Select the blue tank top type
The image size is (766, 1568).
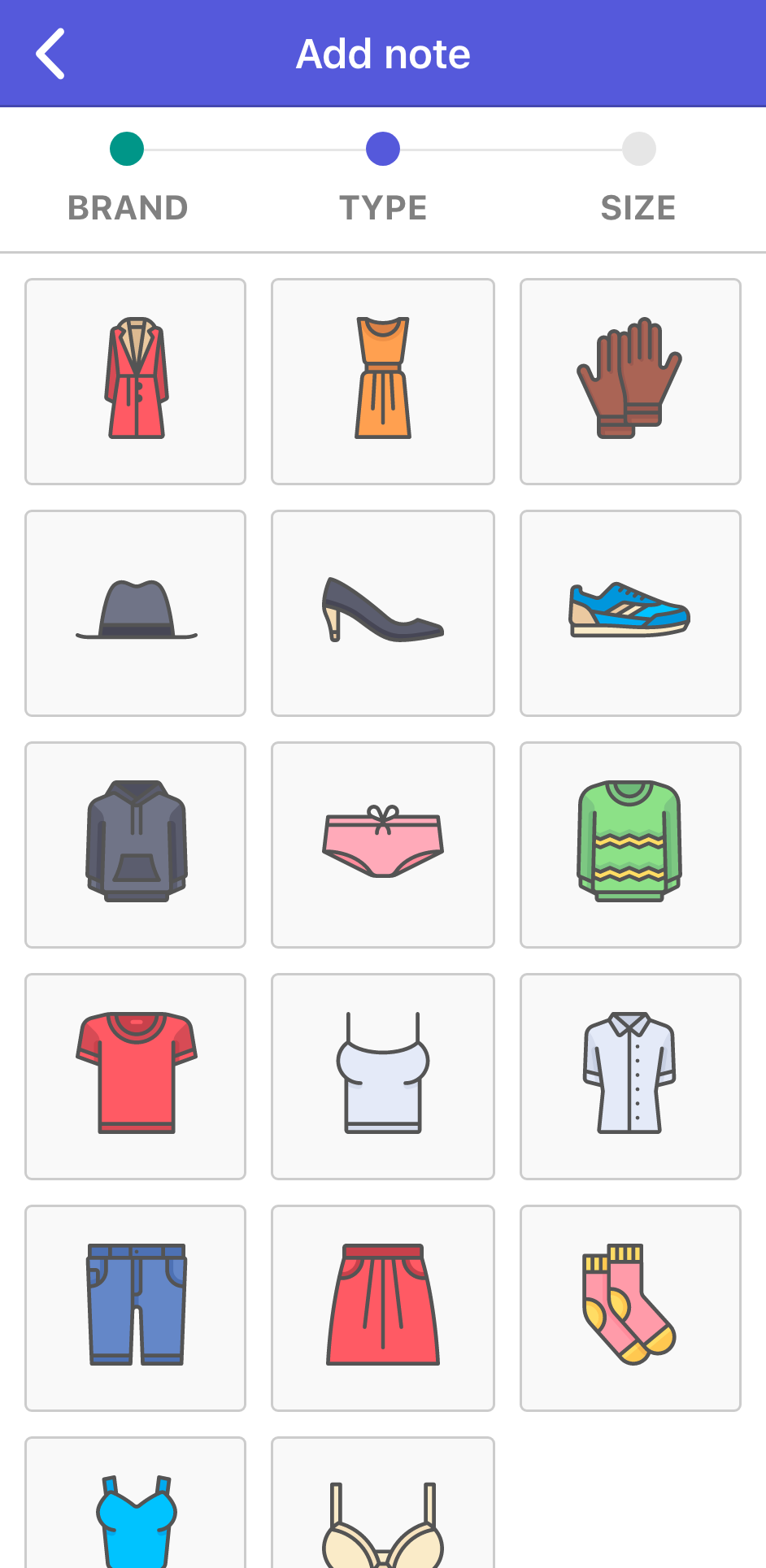(x=136, y=1512)
